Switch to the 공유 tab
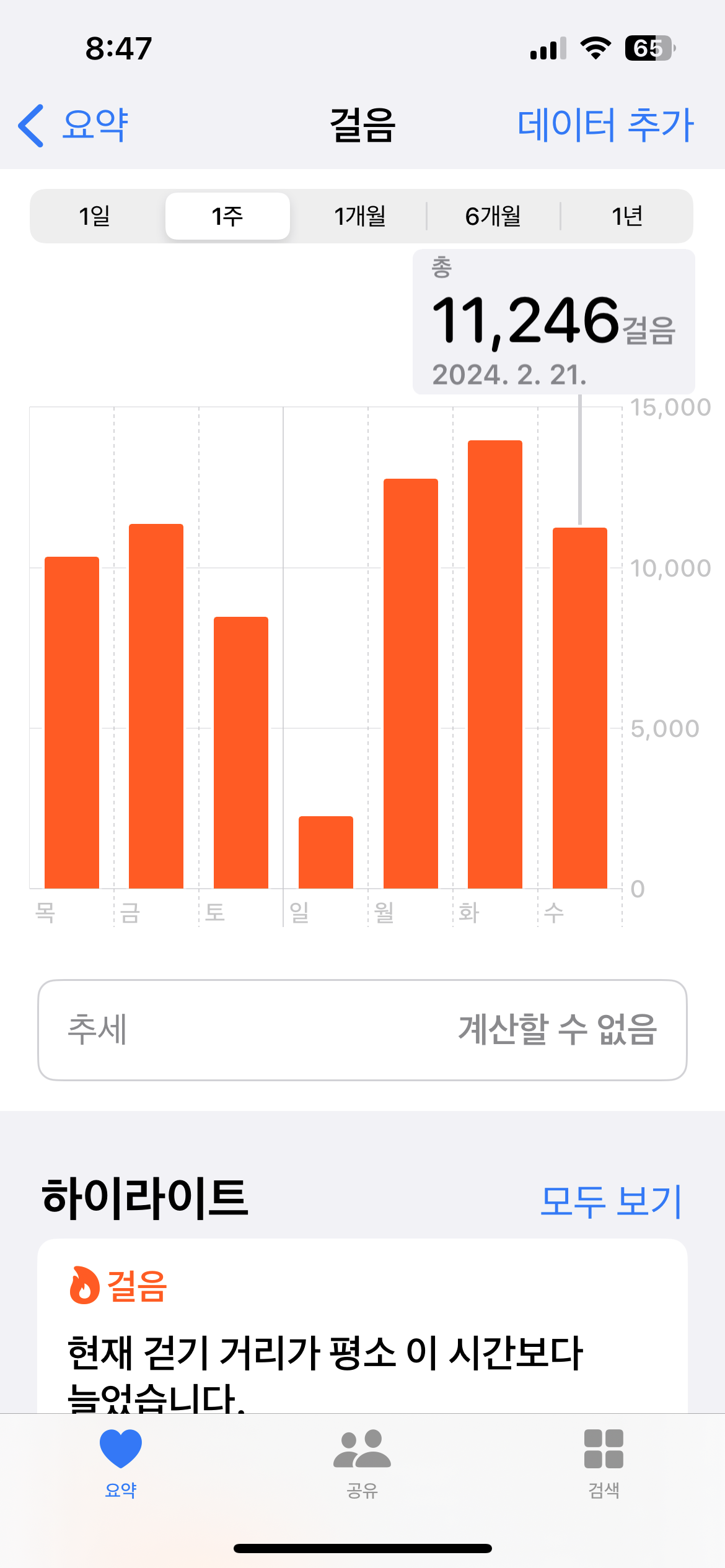Viewport: 725px width, 1568px height. click(362, 1463)
